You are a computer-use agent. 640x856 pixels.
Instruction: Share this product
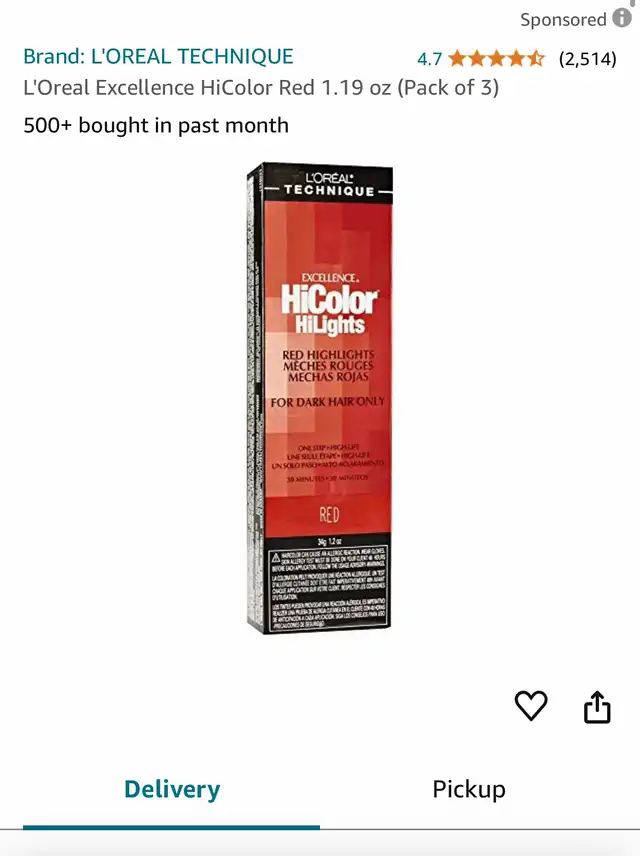[597, 707]
